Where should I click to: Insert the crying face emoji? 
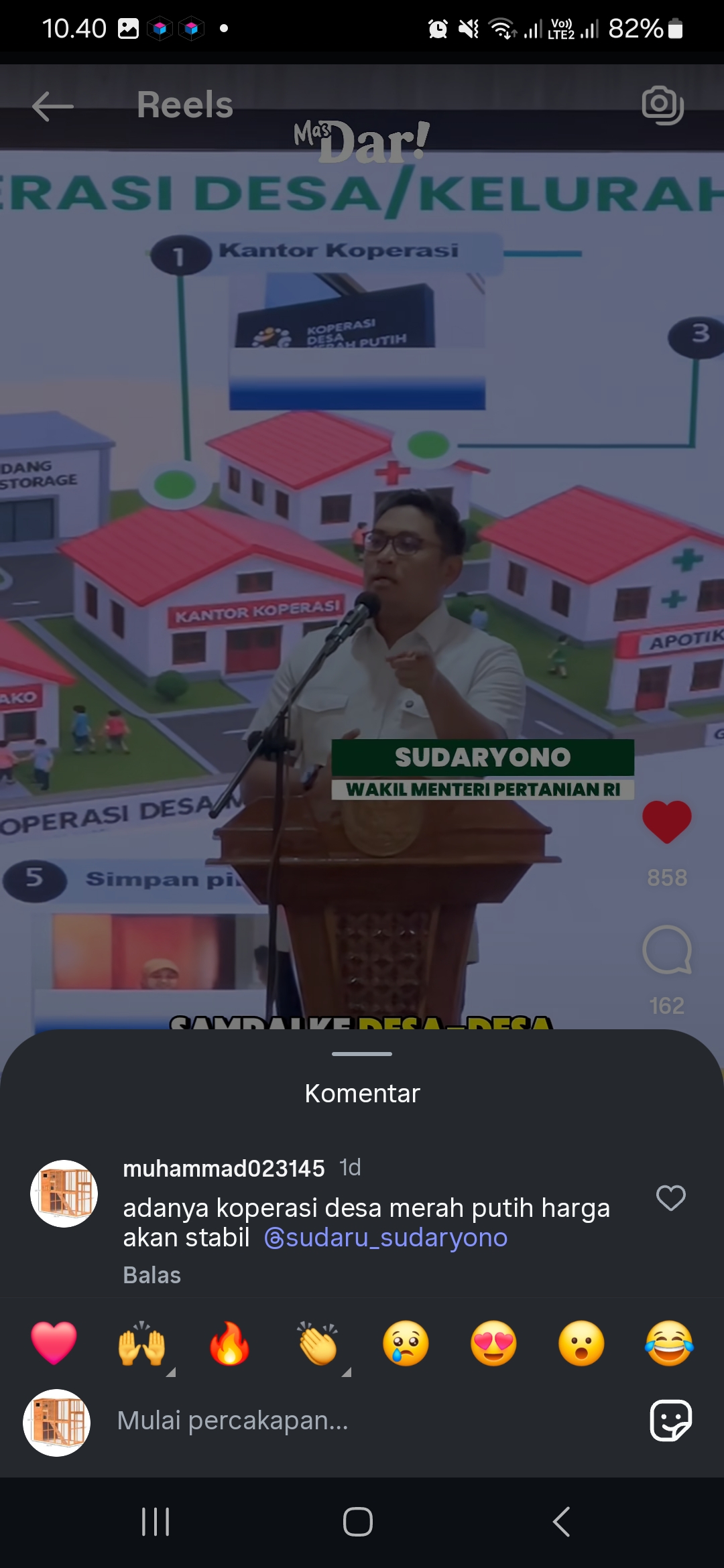[x=406, y=1344]
